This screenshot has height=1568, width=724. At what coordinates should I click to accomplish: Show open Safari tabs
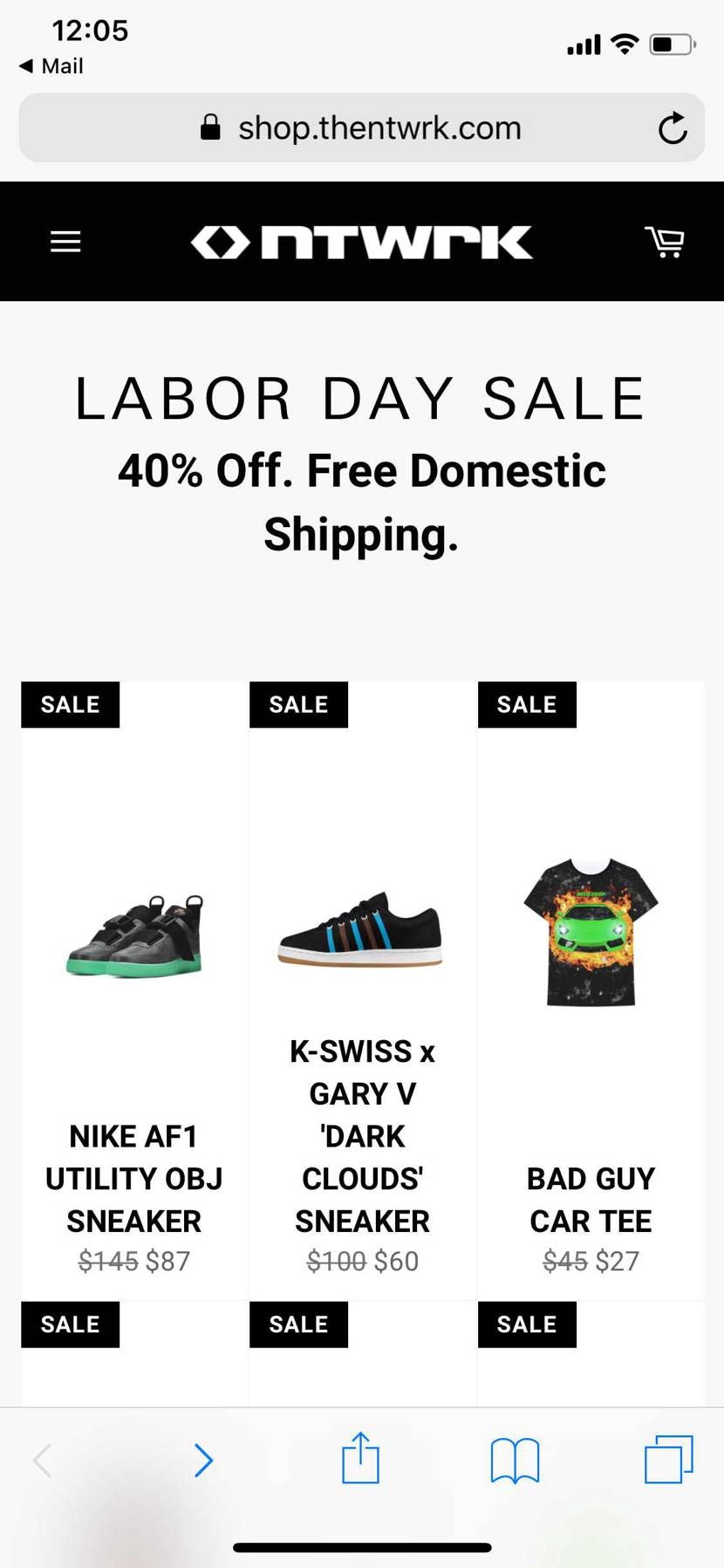pyautogui.click(x=668, y=1459)
